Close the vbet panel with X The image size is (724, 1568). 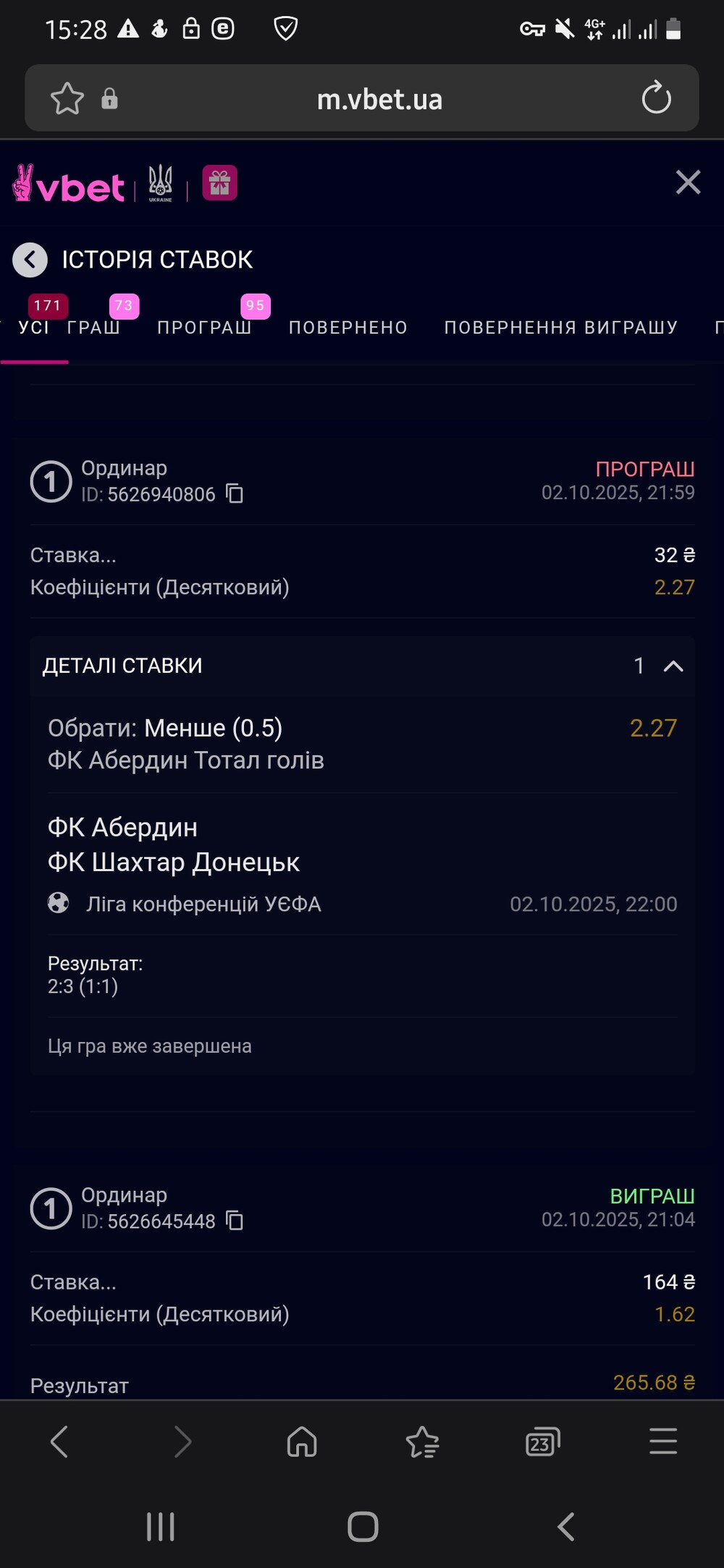pos(688,182)
